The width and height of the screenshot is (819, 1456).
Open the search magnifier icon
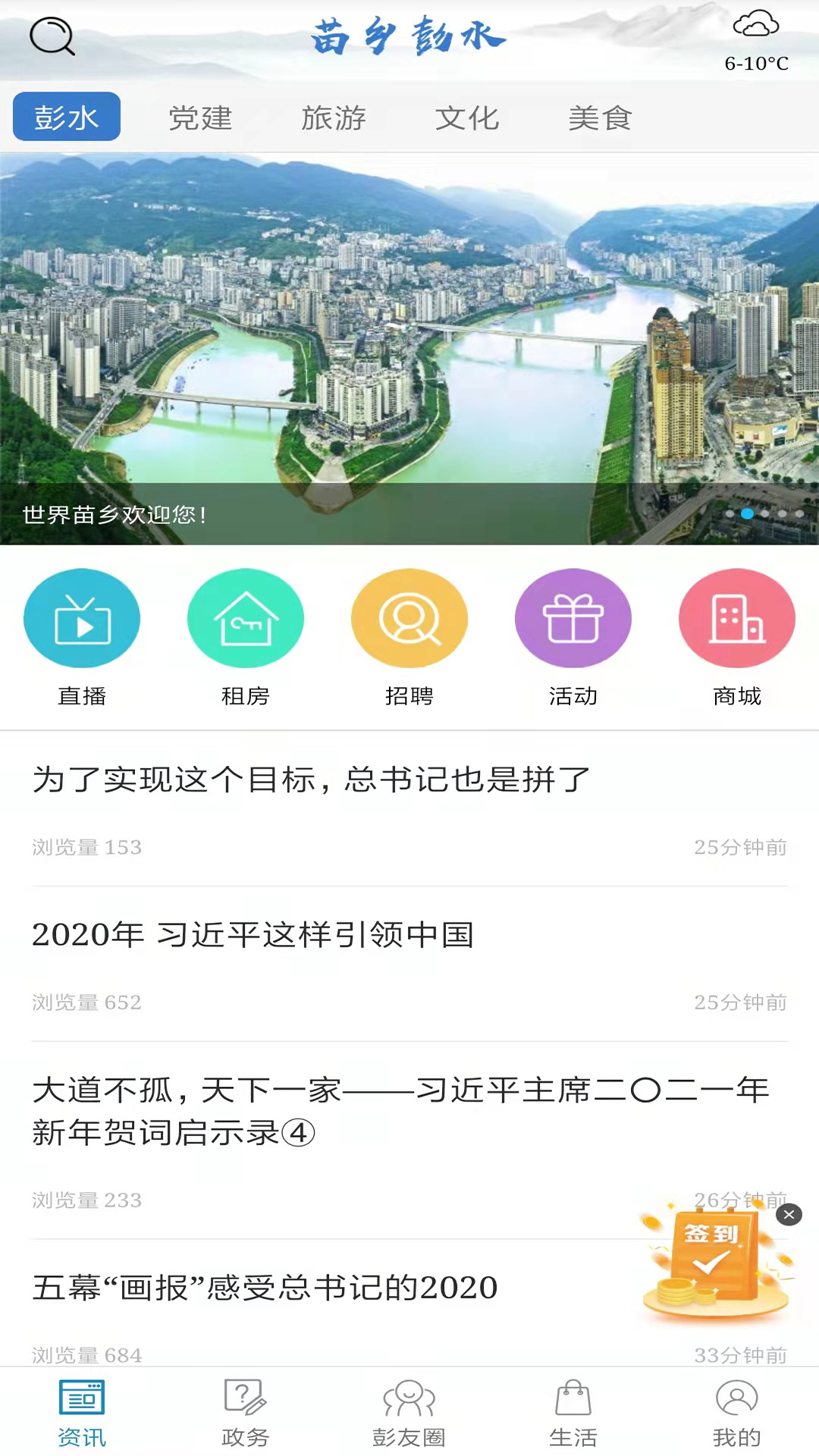(x=52, y=36)
